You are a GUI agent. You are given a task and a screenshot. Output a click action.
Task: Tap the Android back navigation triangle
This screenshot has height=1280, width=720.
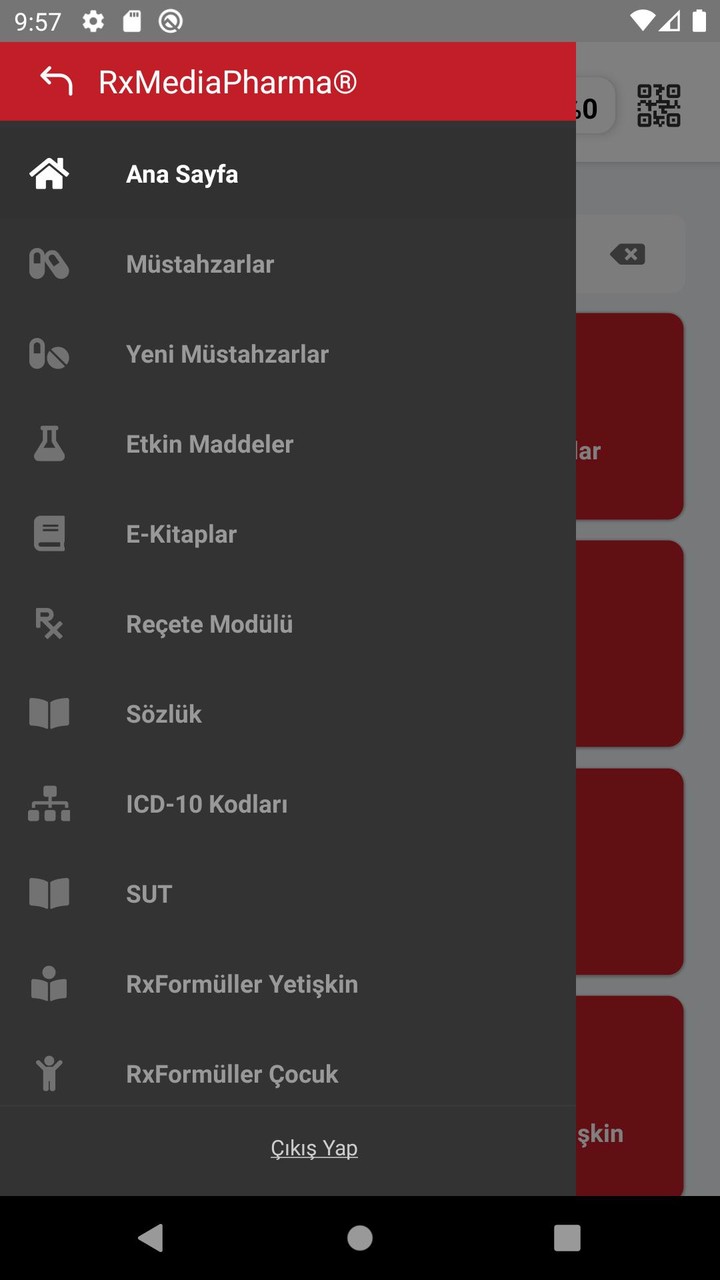pos(151,1237)
